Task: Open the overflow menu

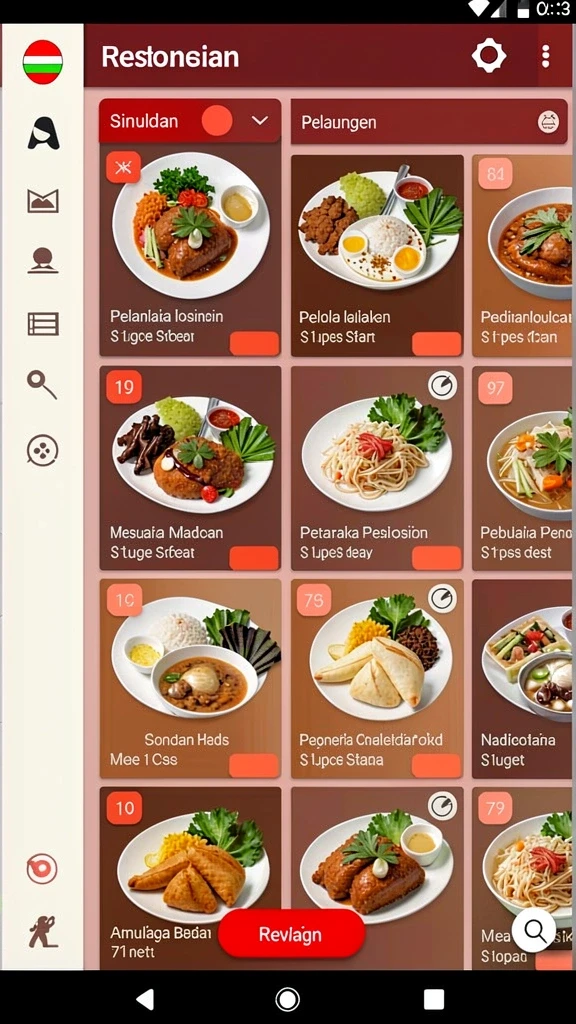Action: point(545,56)
